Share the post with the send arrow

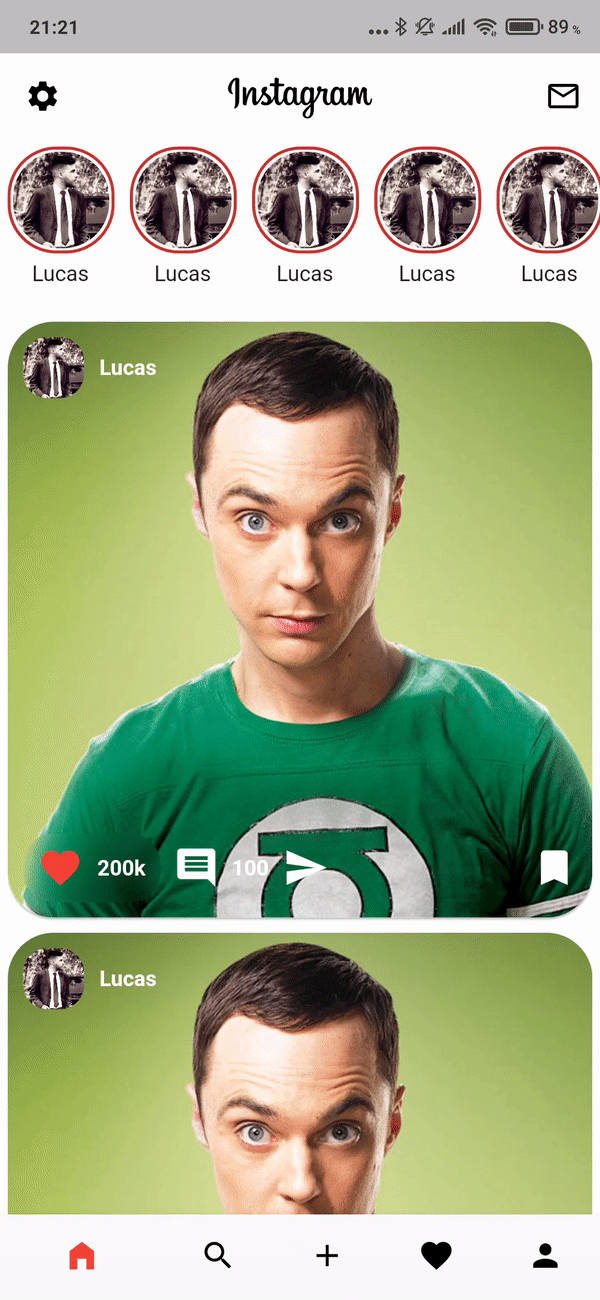305,867
